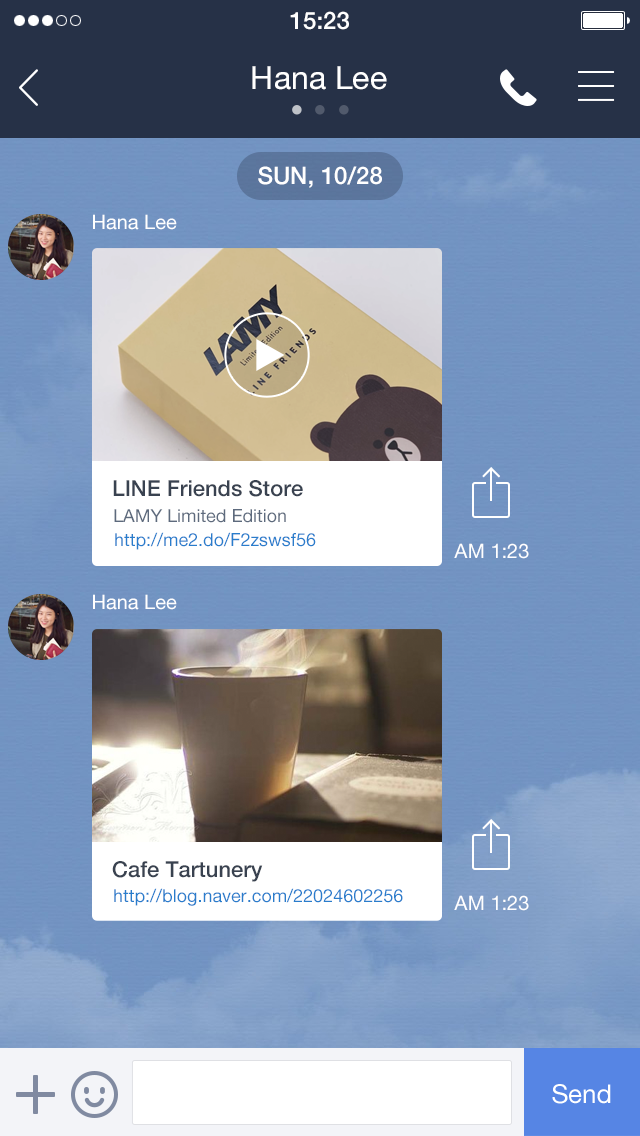This screenshot has width=640, height=1136.
Task: Open the plus attachment menu
Action: click(x=36, y=1094)
